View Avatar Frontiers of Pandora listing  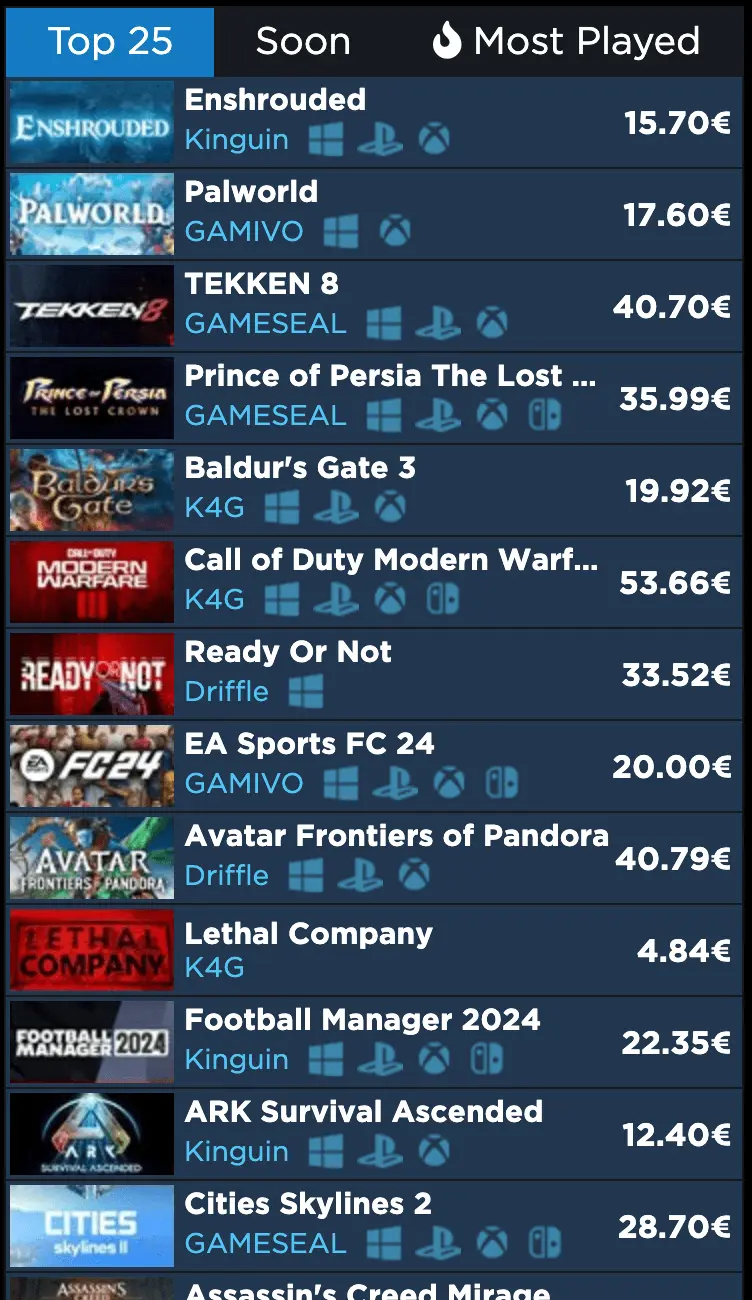coord(375,859)
